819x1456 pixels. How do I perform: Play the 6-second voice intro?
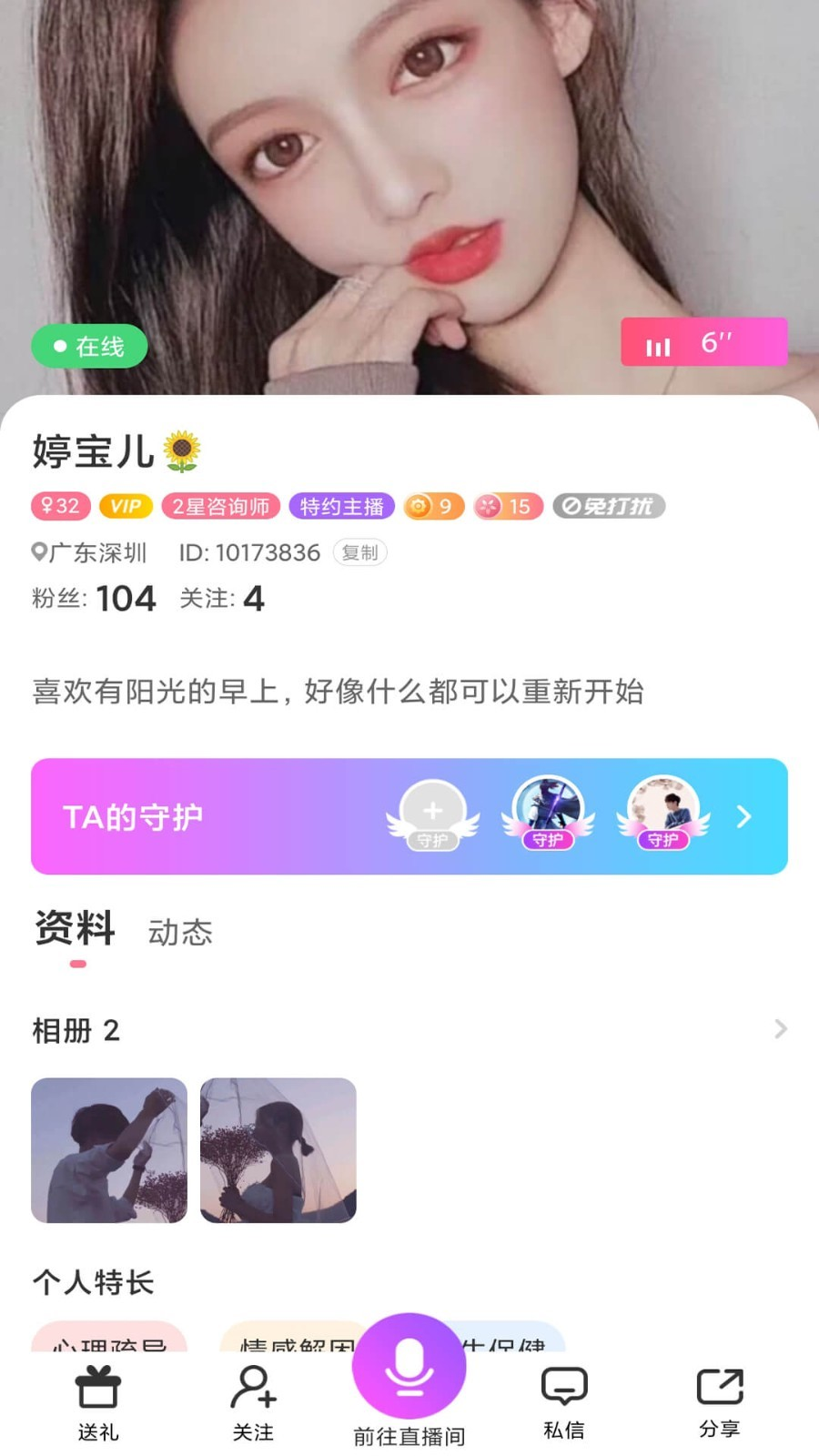pyautogui.click(x=703, y=342)
